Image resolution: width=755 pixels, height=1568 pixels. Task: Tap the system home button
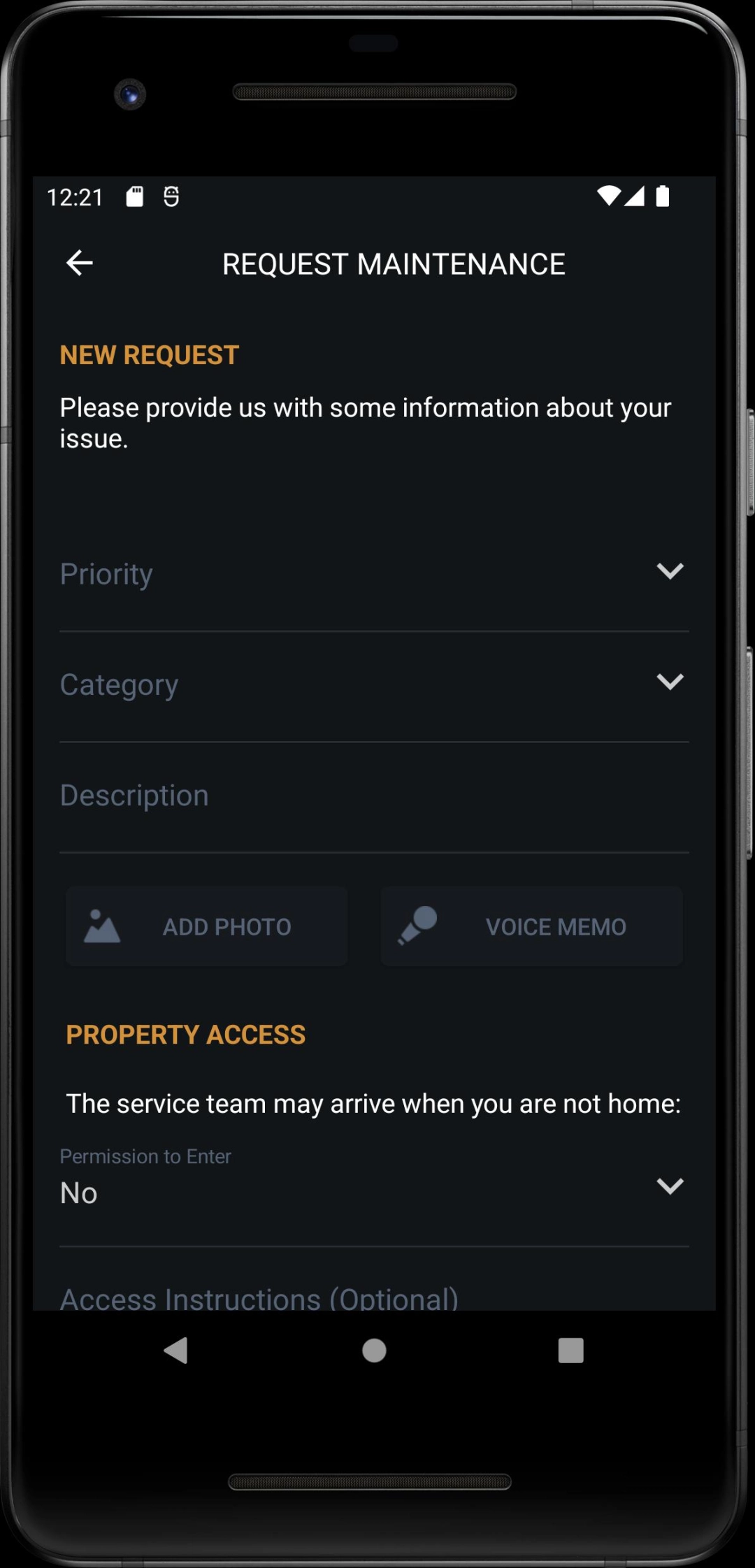[374, 1351]
